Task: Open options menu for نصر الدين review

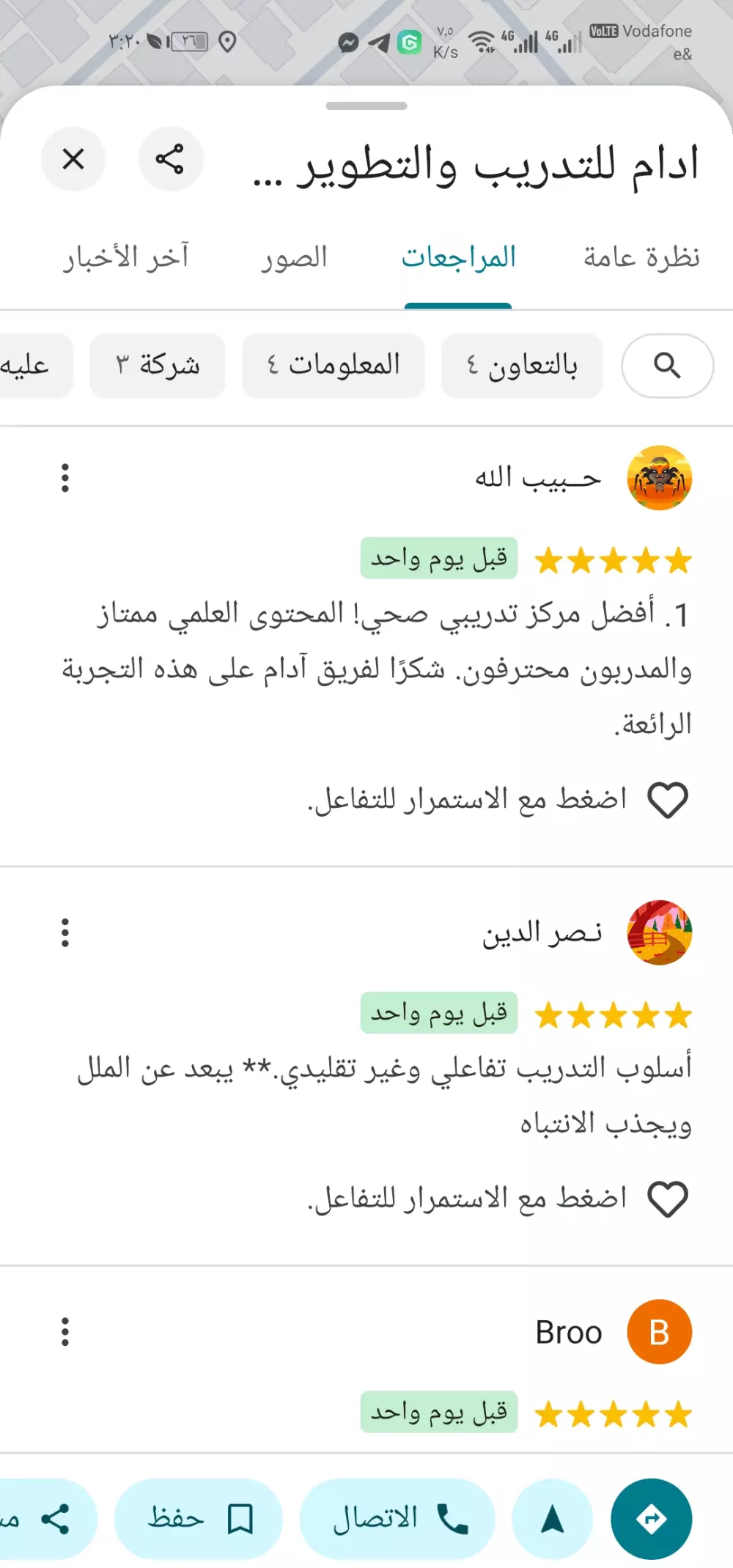Action: [x=65, y=932]
